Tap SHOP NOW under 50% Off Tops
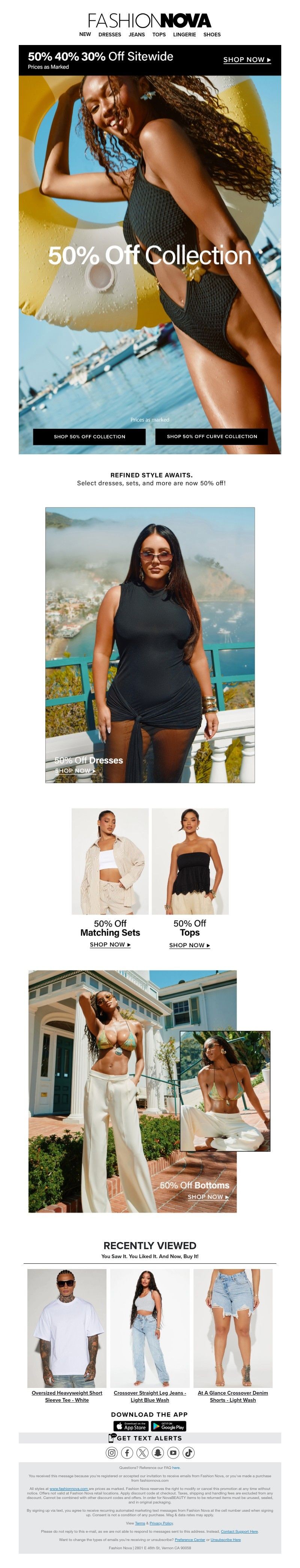The image size is (300, 1568). click(189, 945)
